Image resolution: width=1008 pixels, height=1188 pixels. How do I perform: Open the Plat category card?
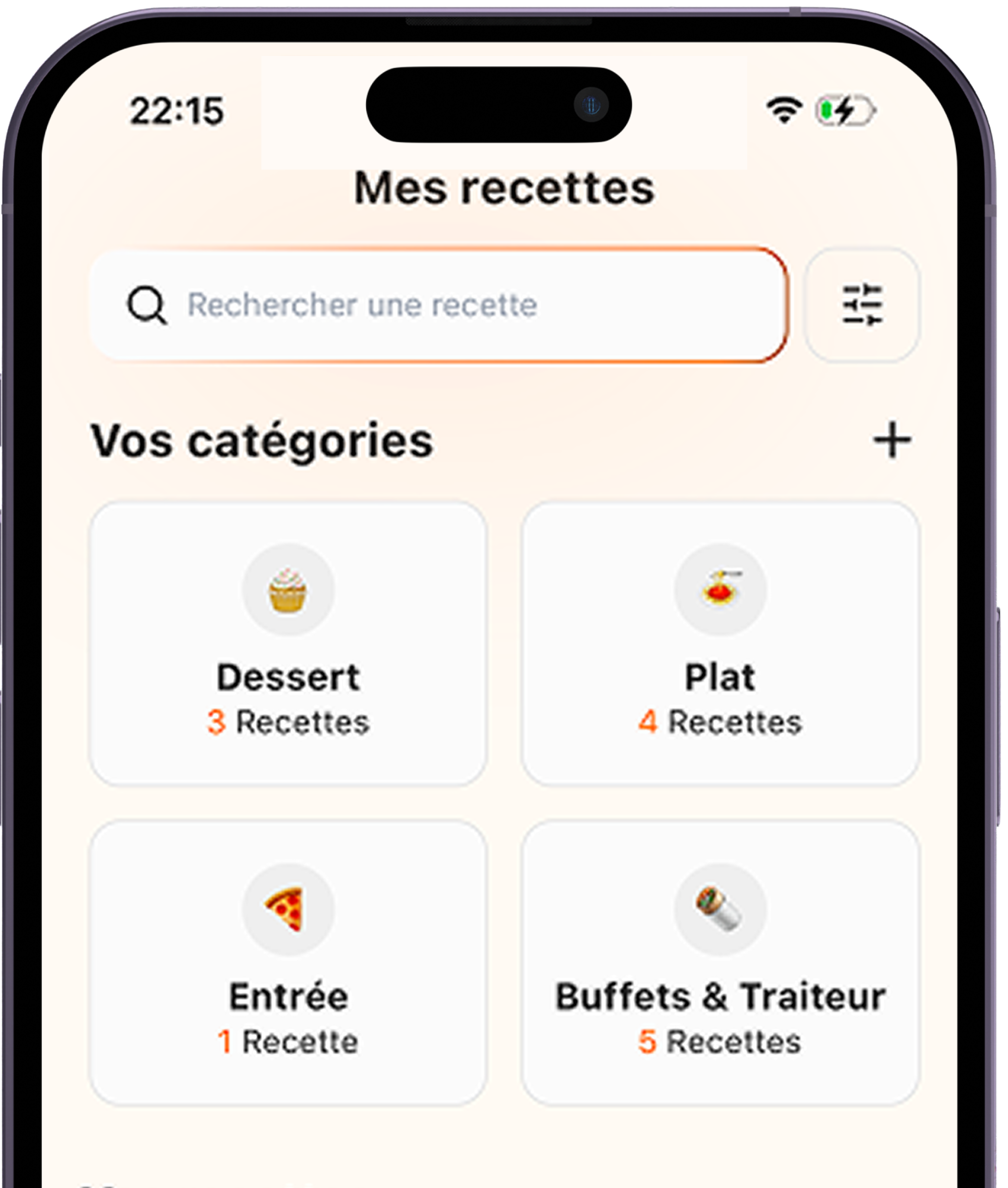click(x=720, y=643)
